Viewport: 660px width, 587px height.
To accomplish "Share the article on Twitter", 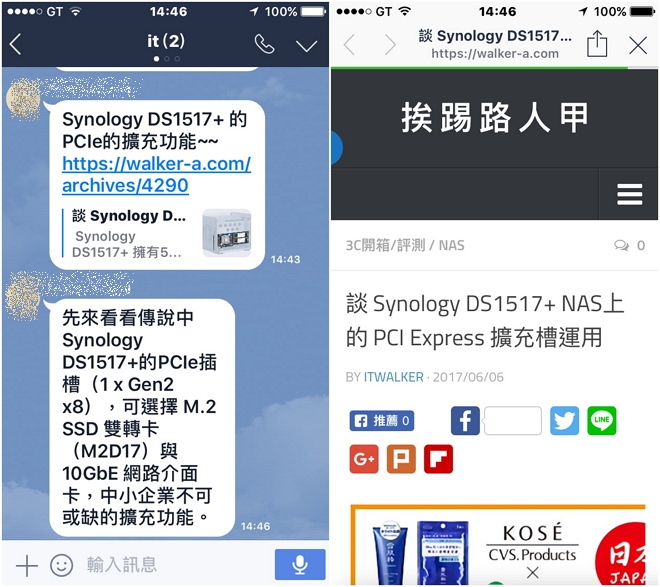I will pyautogui.click(x=564, y=421).
